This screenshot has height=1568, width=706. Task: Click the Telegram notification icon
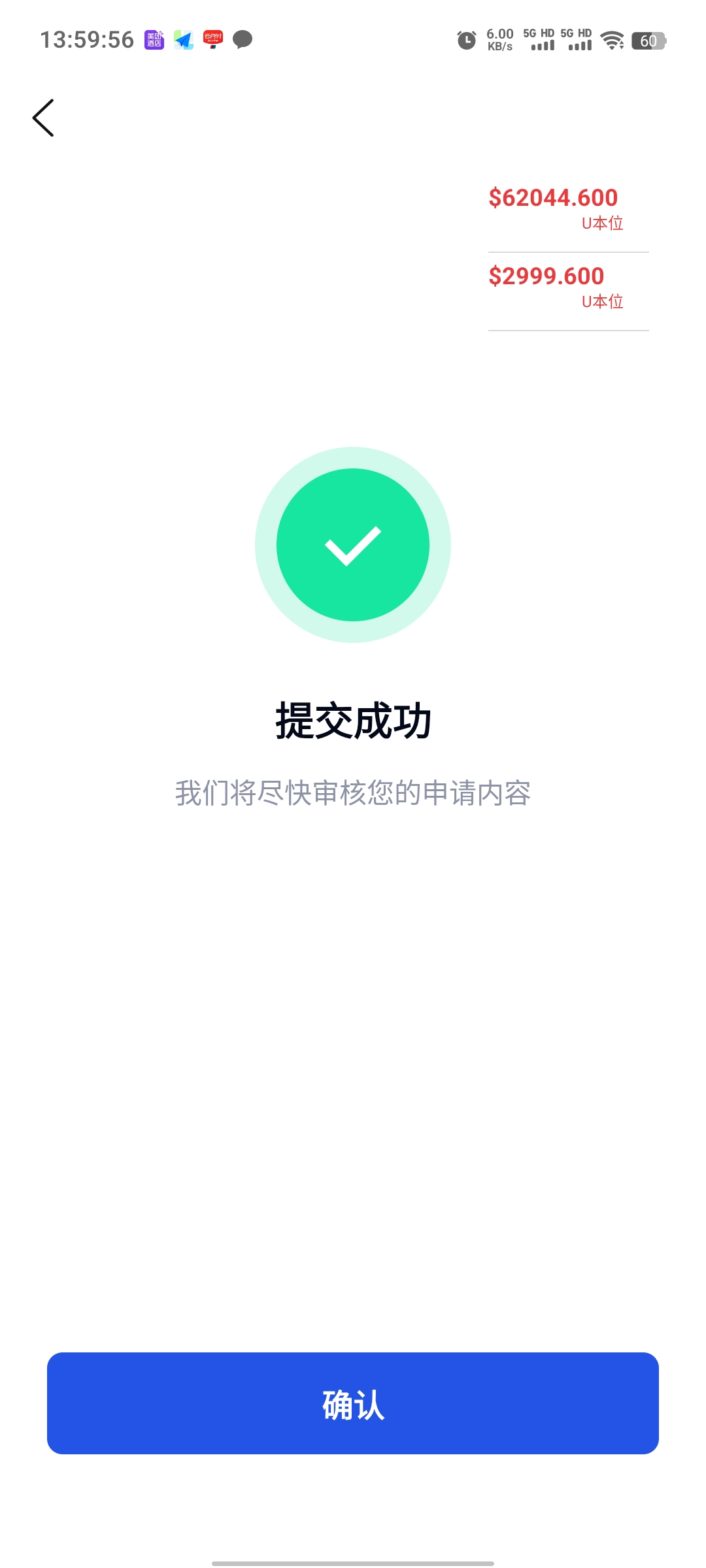tap(184, 41)
